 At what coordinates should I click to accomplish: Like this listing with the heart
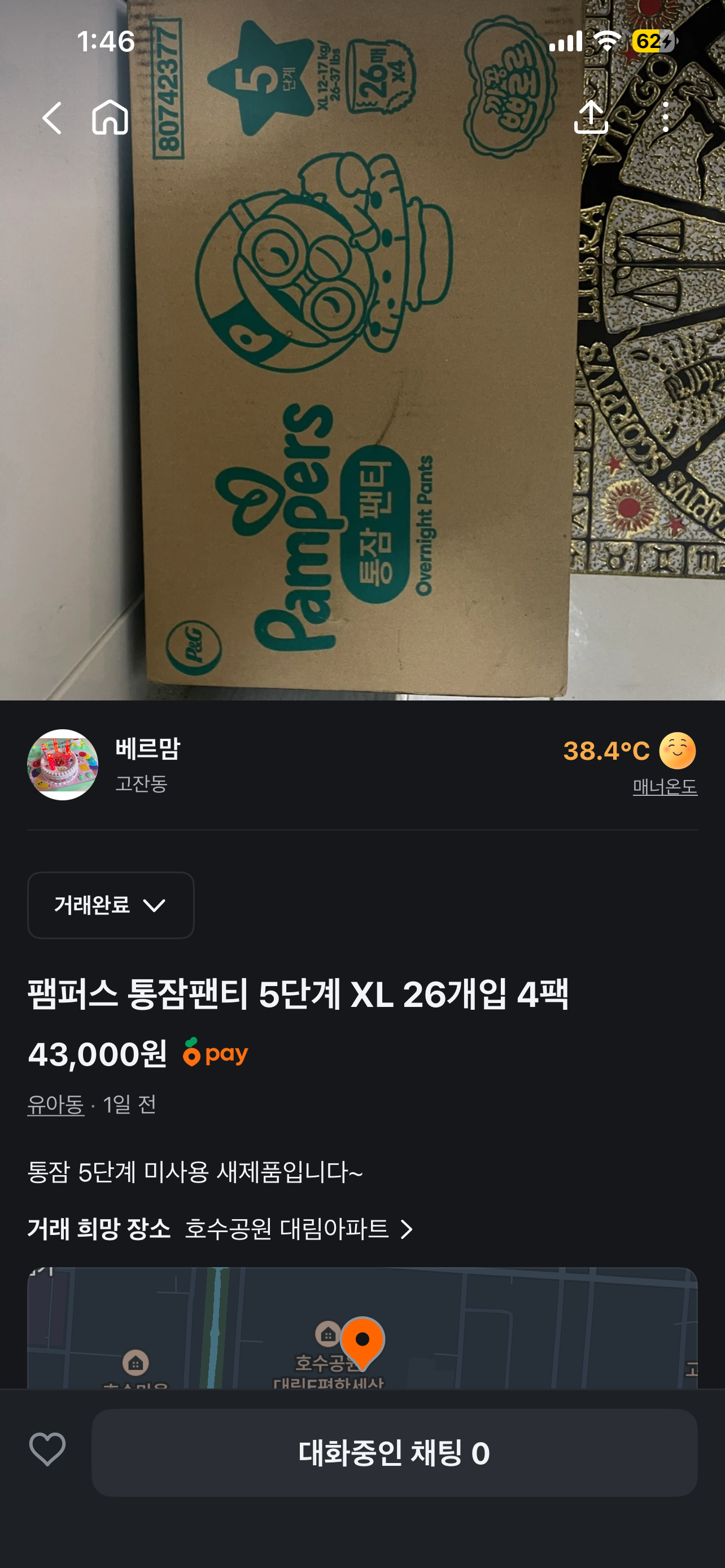(47, 1449)
